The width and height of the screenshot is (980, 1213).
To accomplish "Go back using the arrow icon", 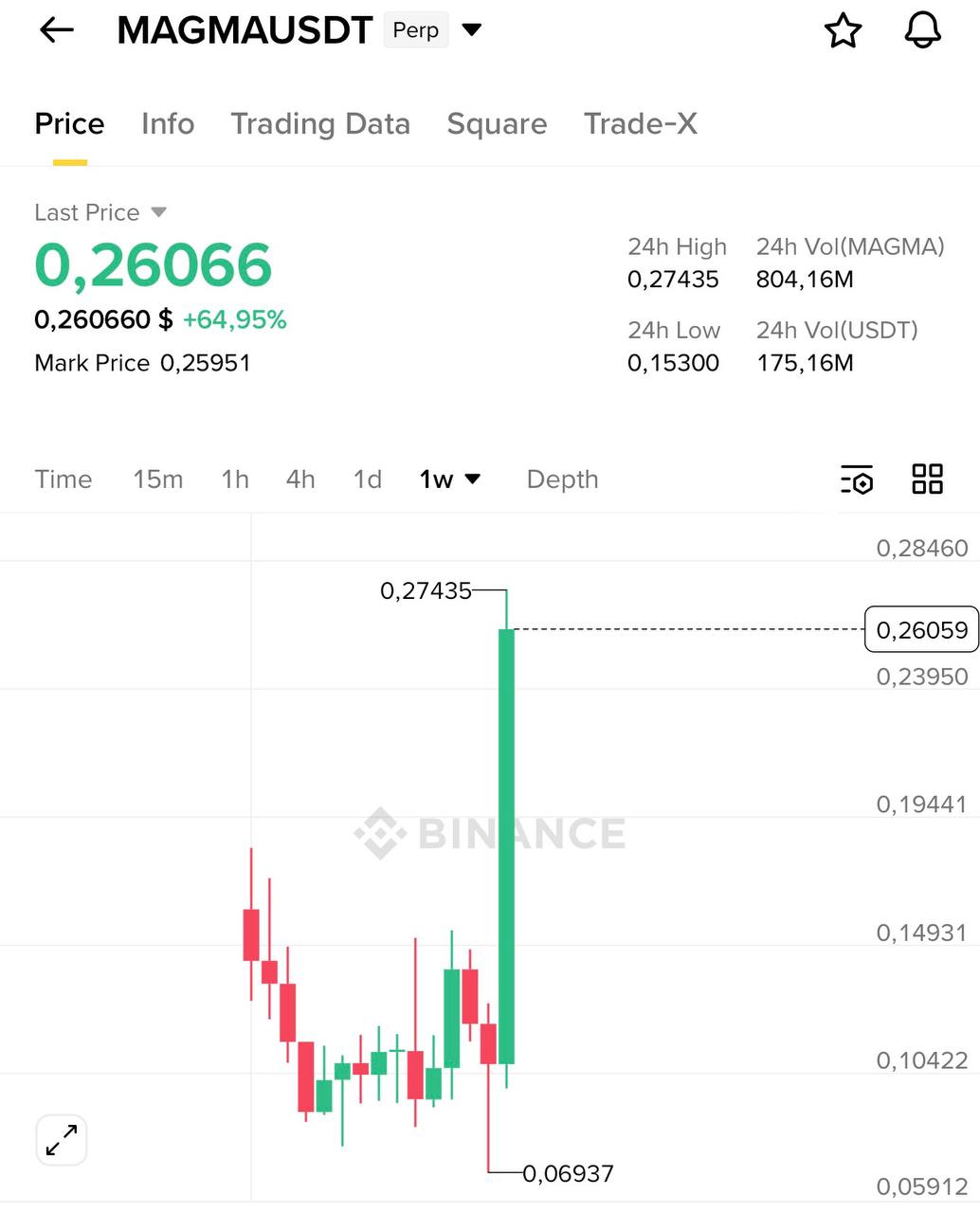I will pos(56,30).
